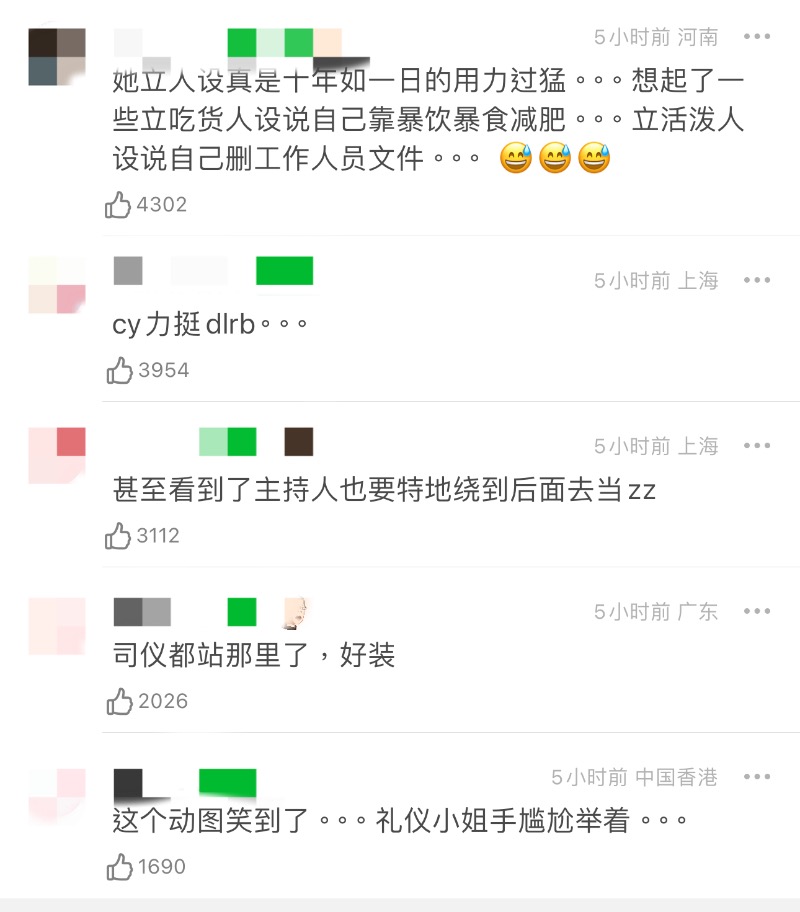View avatar of the 河南 commenter
This screenshot has width=800, height=912.
coord(57,57)
